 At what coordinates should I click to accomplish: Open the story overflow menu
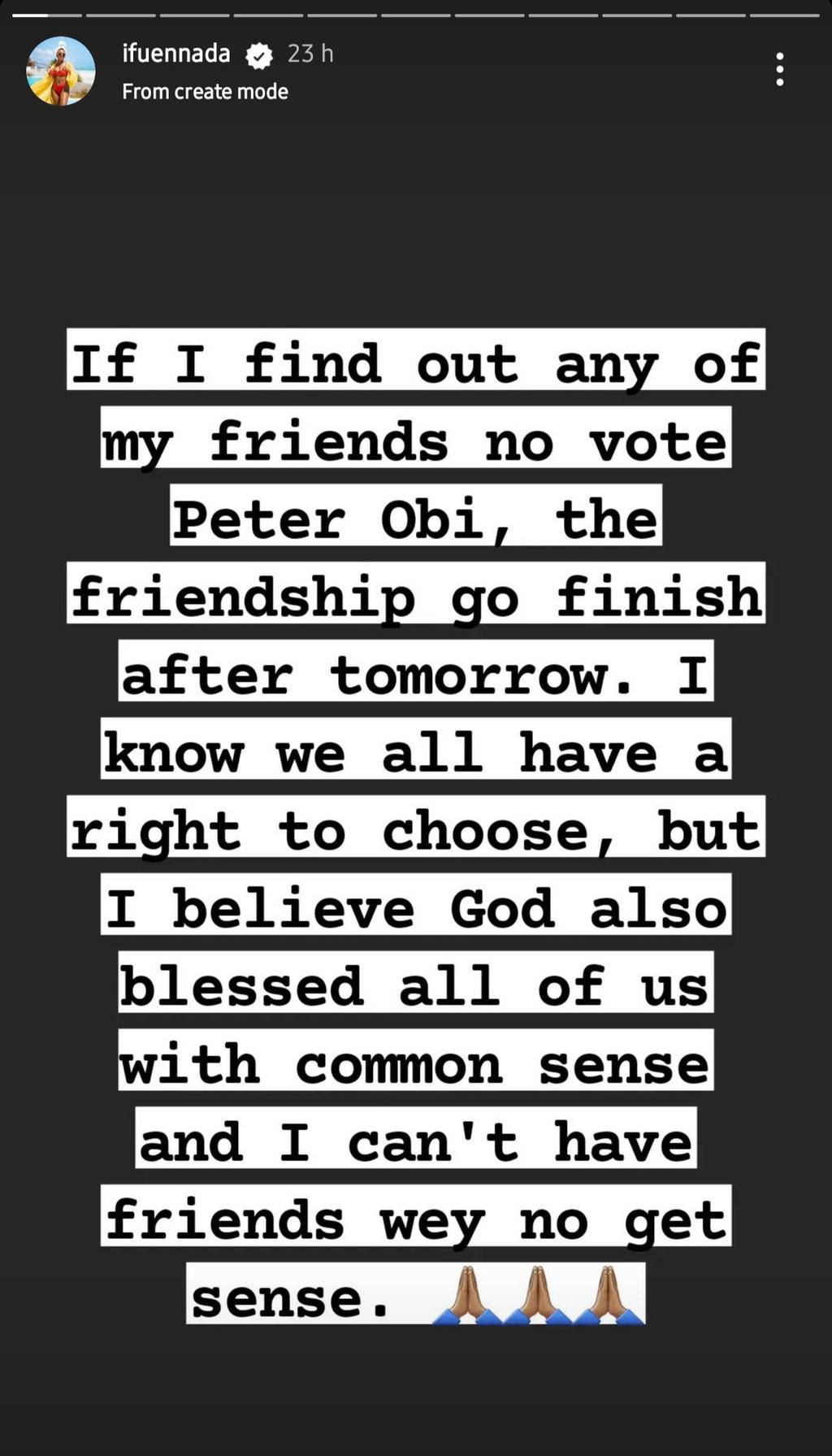click(779, 70)
